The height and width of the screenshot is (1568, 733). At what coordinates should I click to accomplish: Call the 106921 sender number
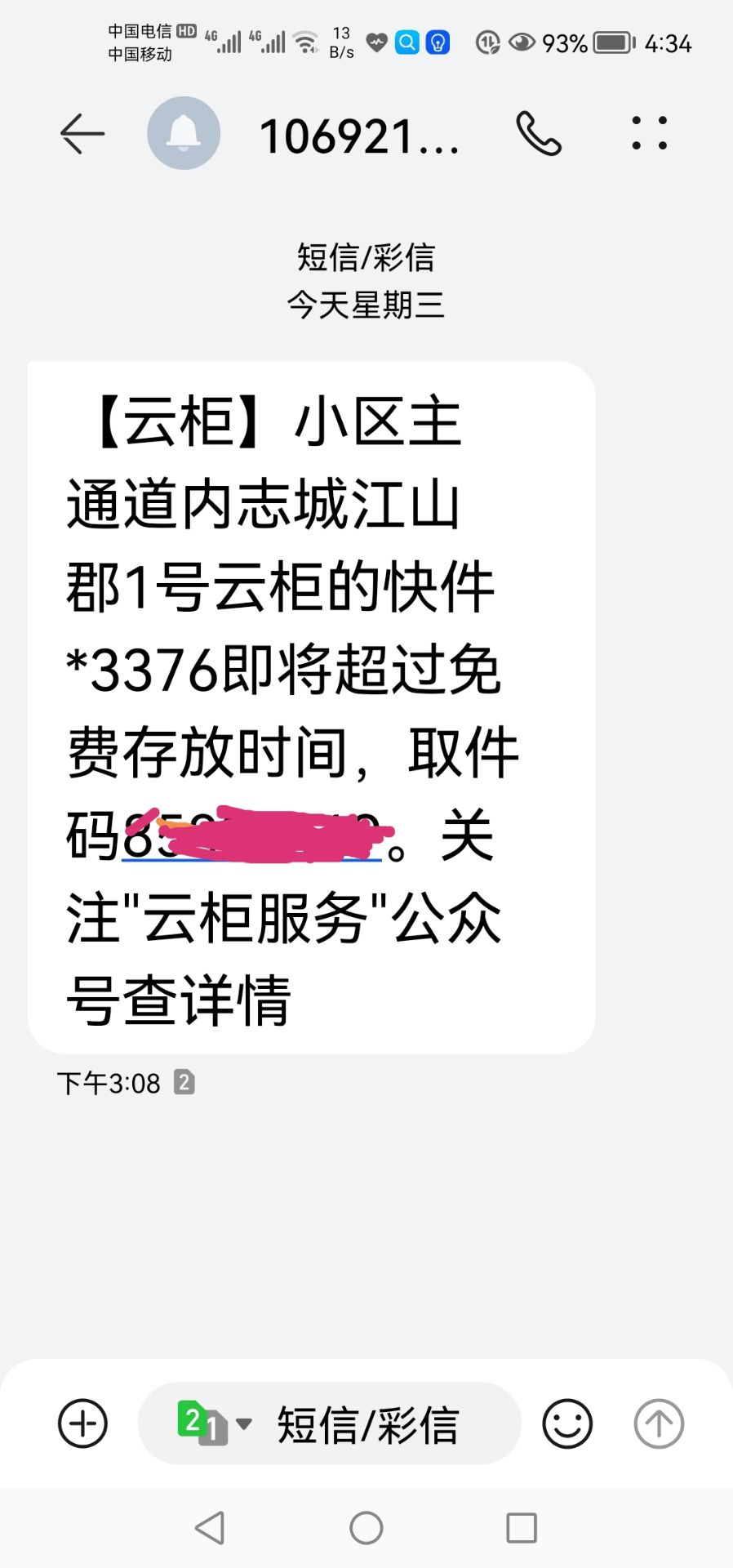[x=539, y=134]
